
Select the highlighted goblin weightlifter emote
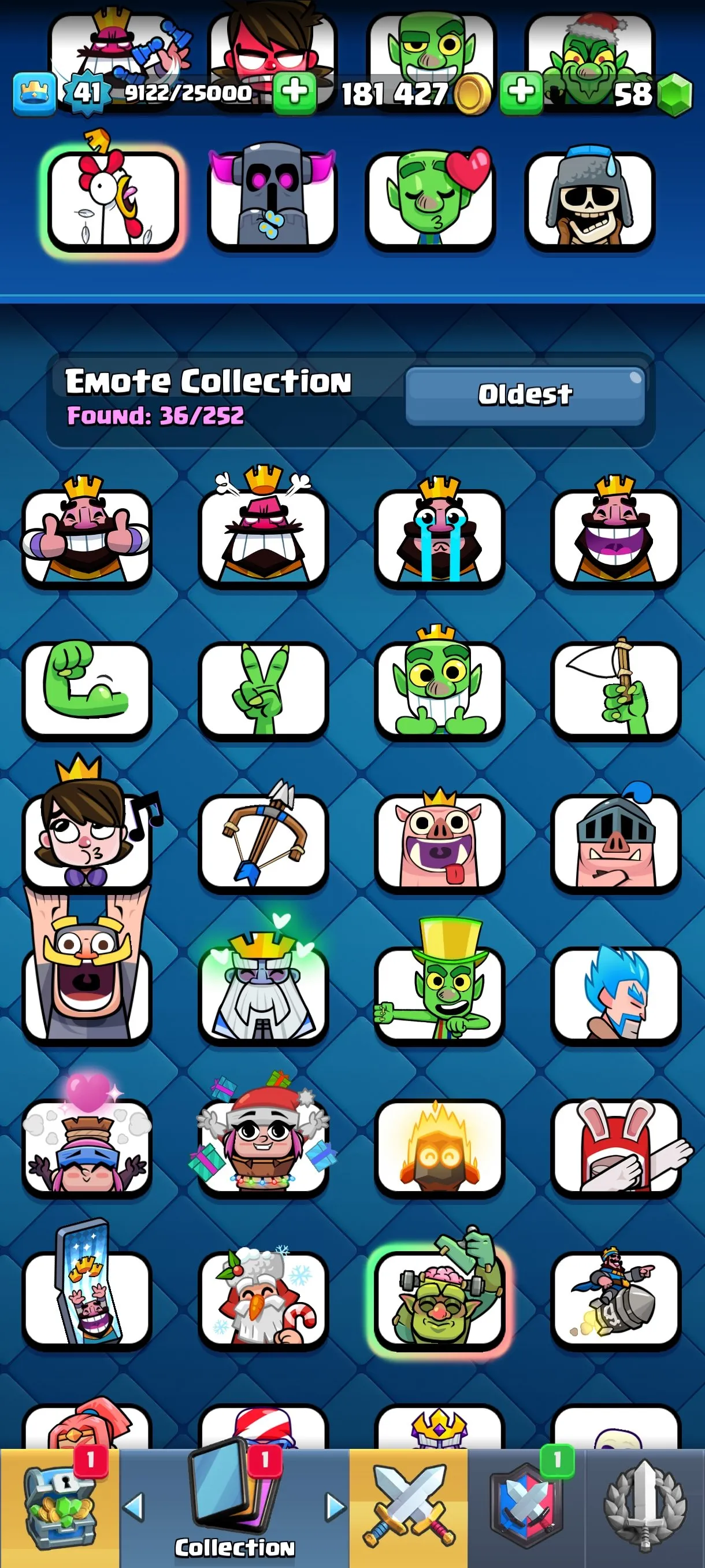point(439,1304)
